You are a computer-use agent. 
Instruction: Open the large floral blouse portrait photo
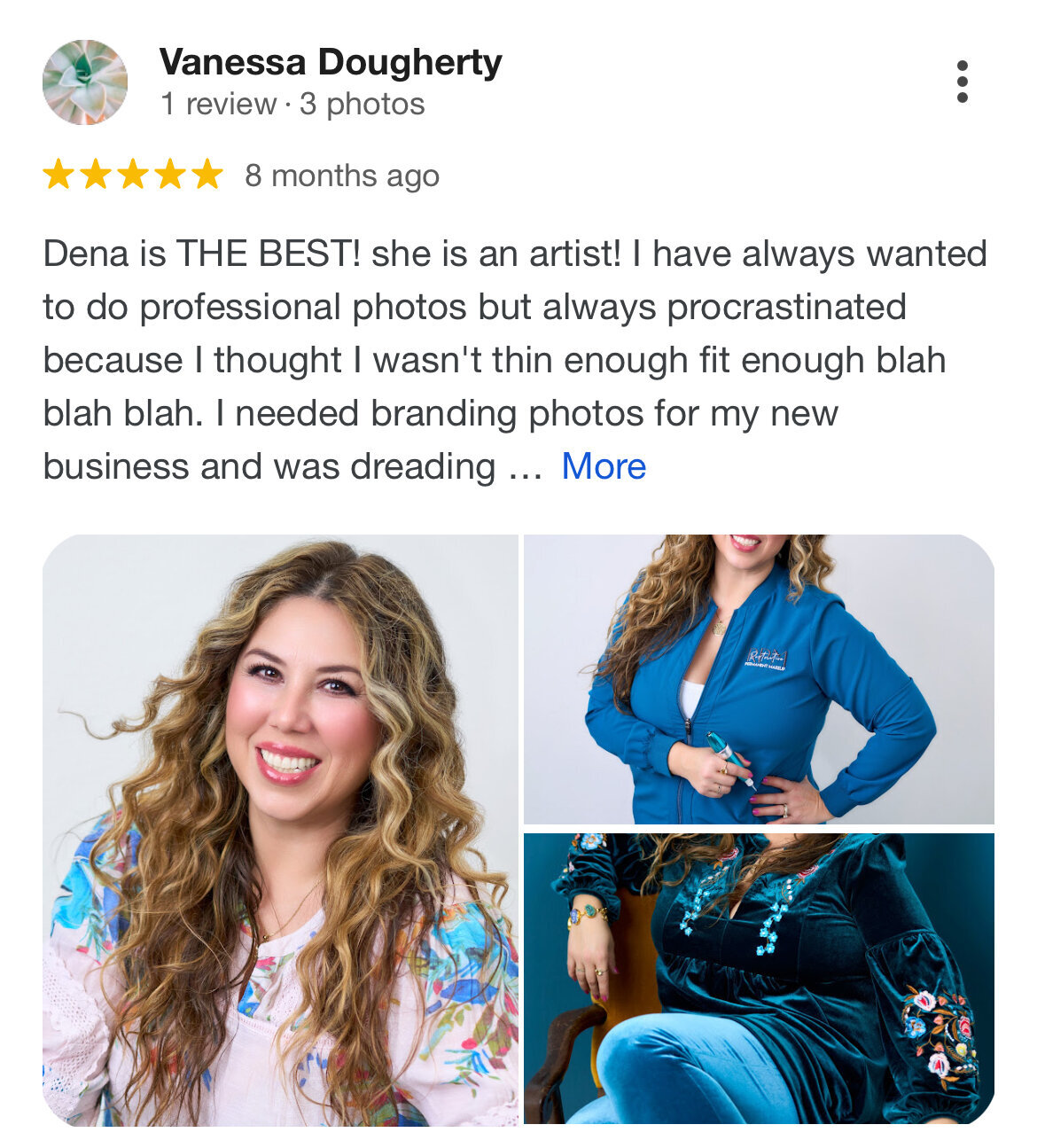280,830
